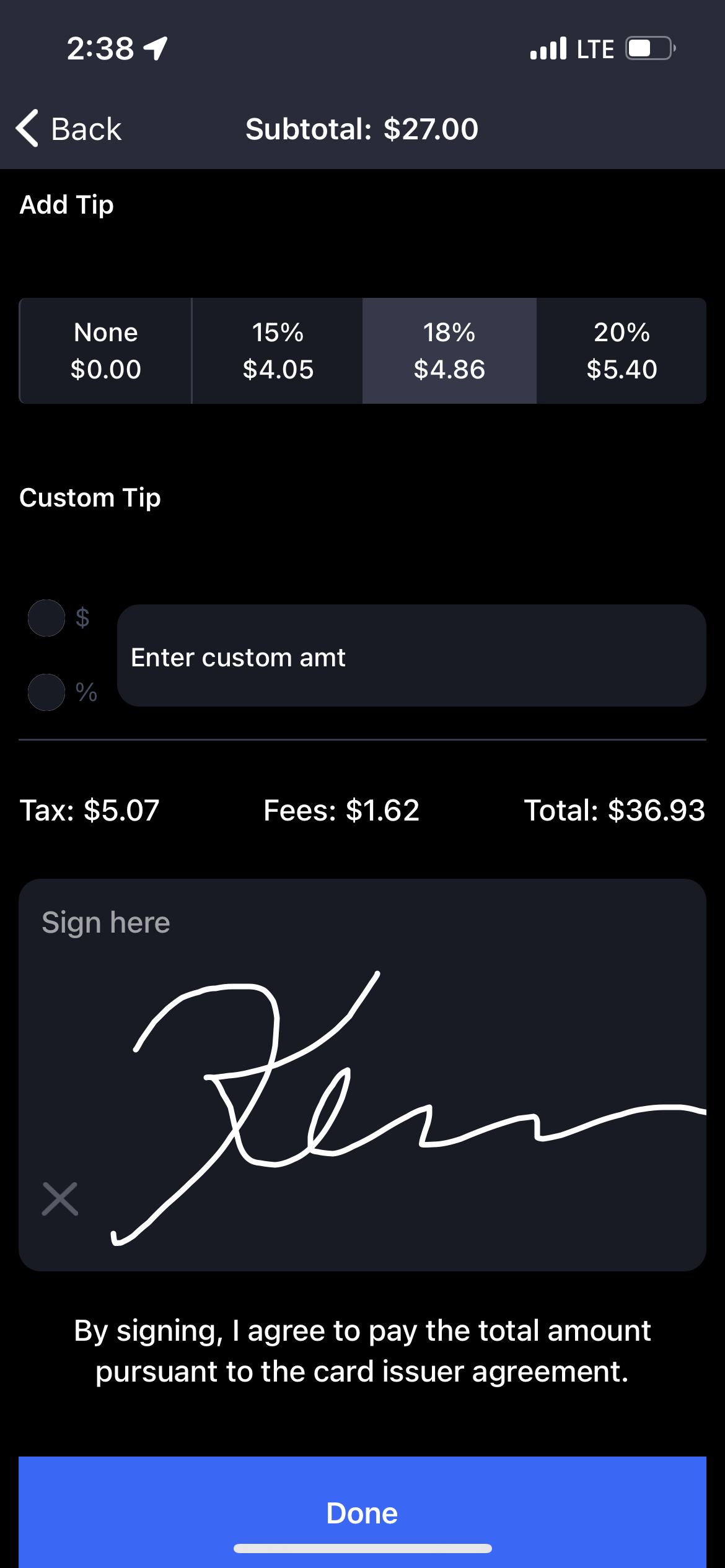Tap the Custom Tip section heading
725x1568 pixels.
coord(90,497)
